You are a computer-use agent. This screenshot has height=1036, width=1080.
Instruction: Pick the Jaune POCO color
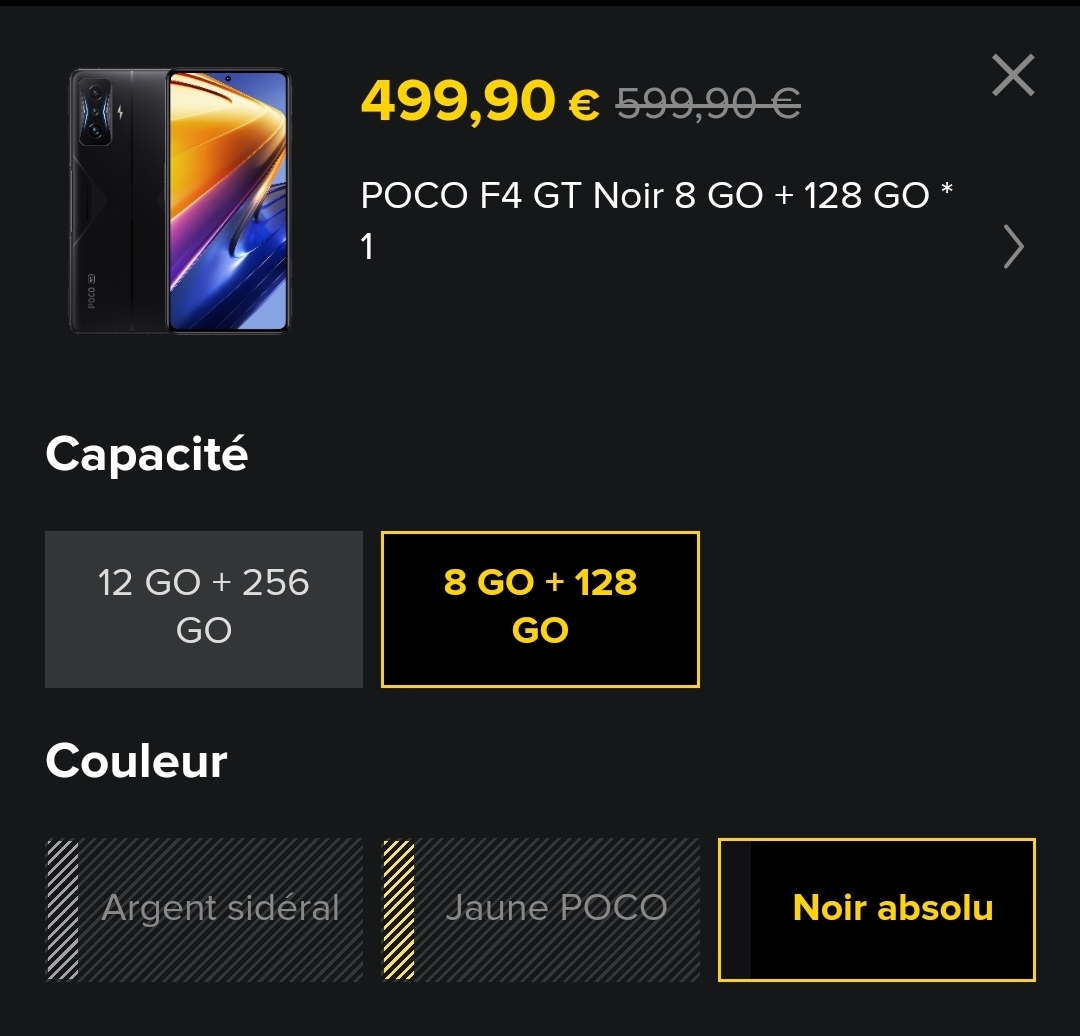(x=541, y=909)
